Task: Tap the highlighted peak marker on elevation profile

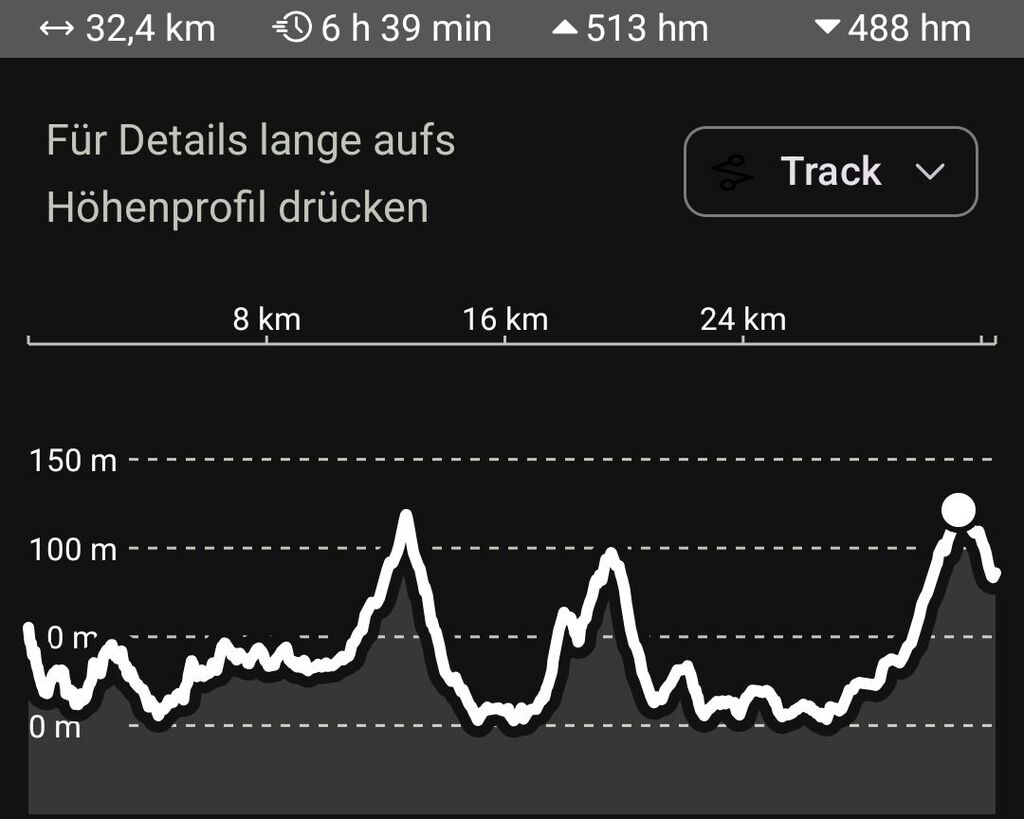Action: pos(958,510)
